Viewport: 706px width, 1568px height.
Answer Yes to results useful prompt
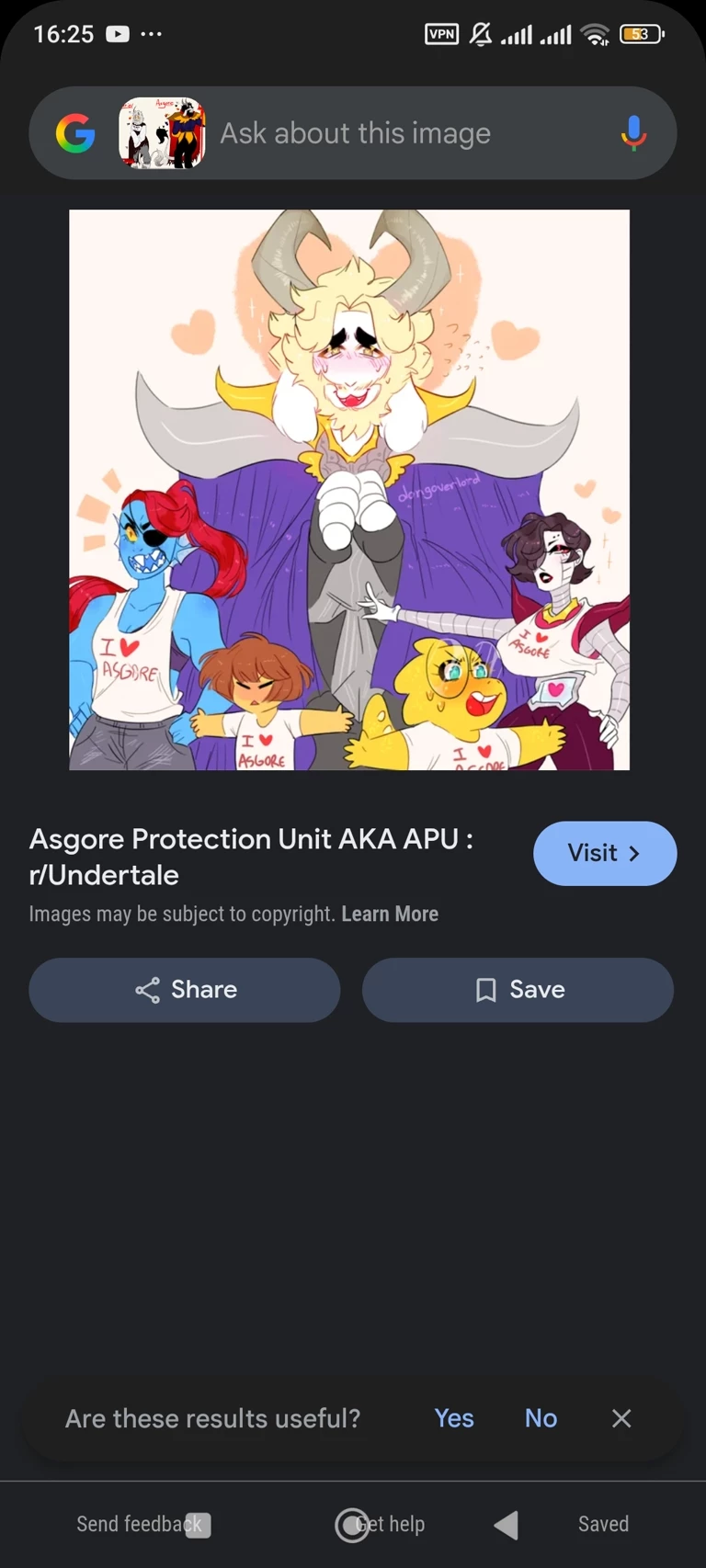pyautogui.click(x=454, y=1418)
